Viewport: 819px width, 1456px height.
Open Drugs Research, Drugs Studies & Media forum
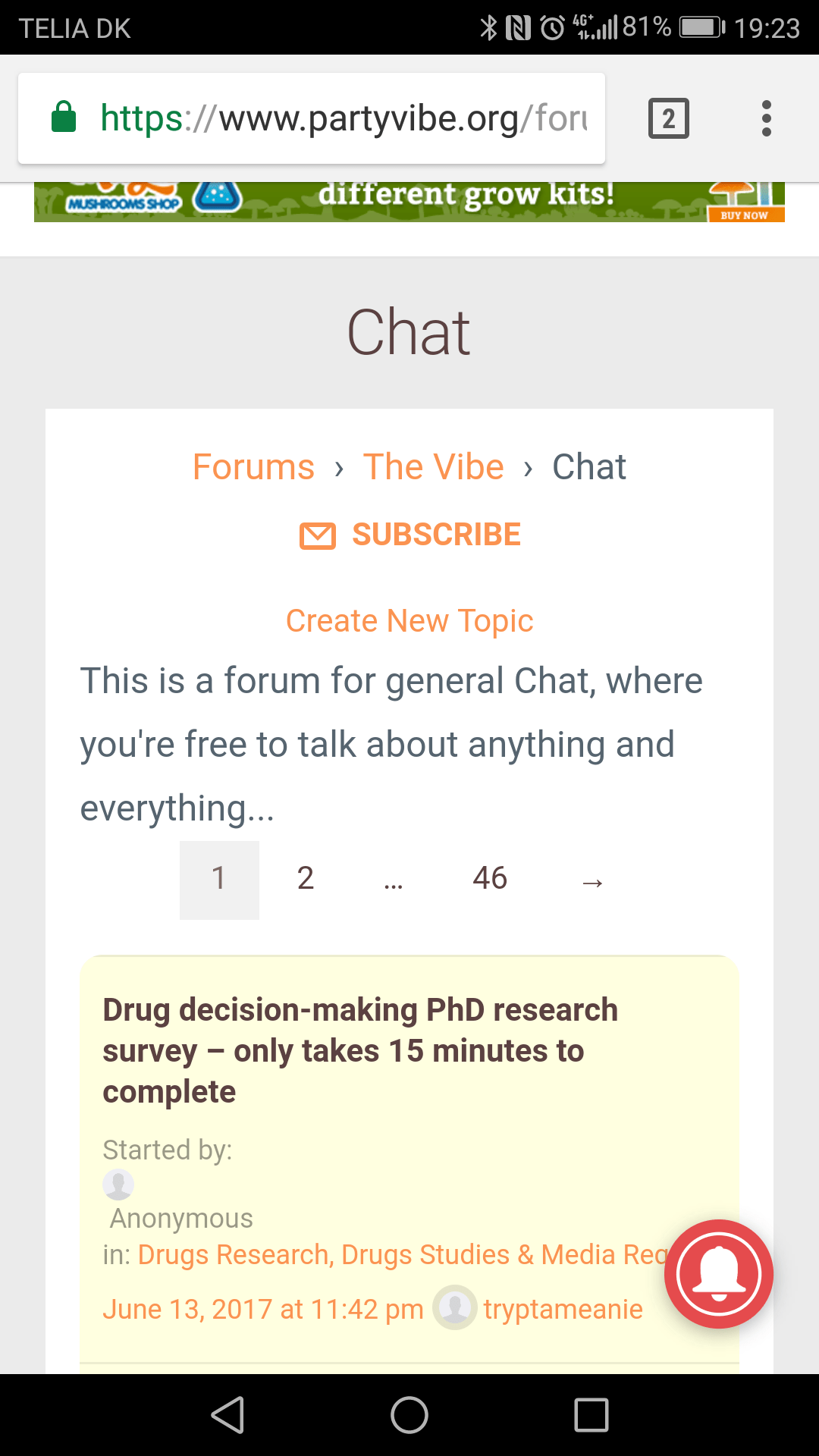coord(402,1254)
